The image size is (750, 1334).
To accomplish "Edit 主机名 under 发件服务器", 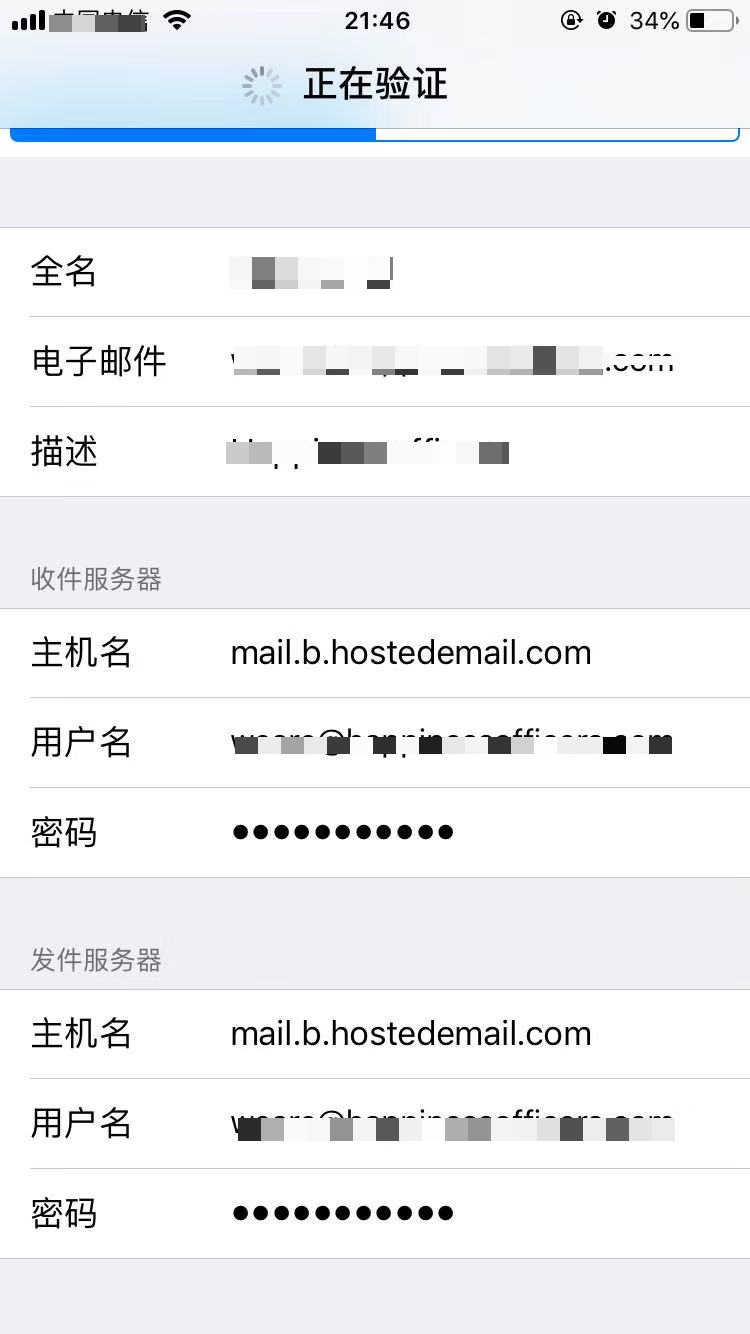I will click(x=375, y=1034).
